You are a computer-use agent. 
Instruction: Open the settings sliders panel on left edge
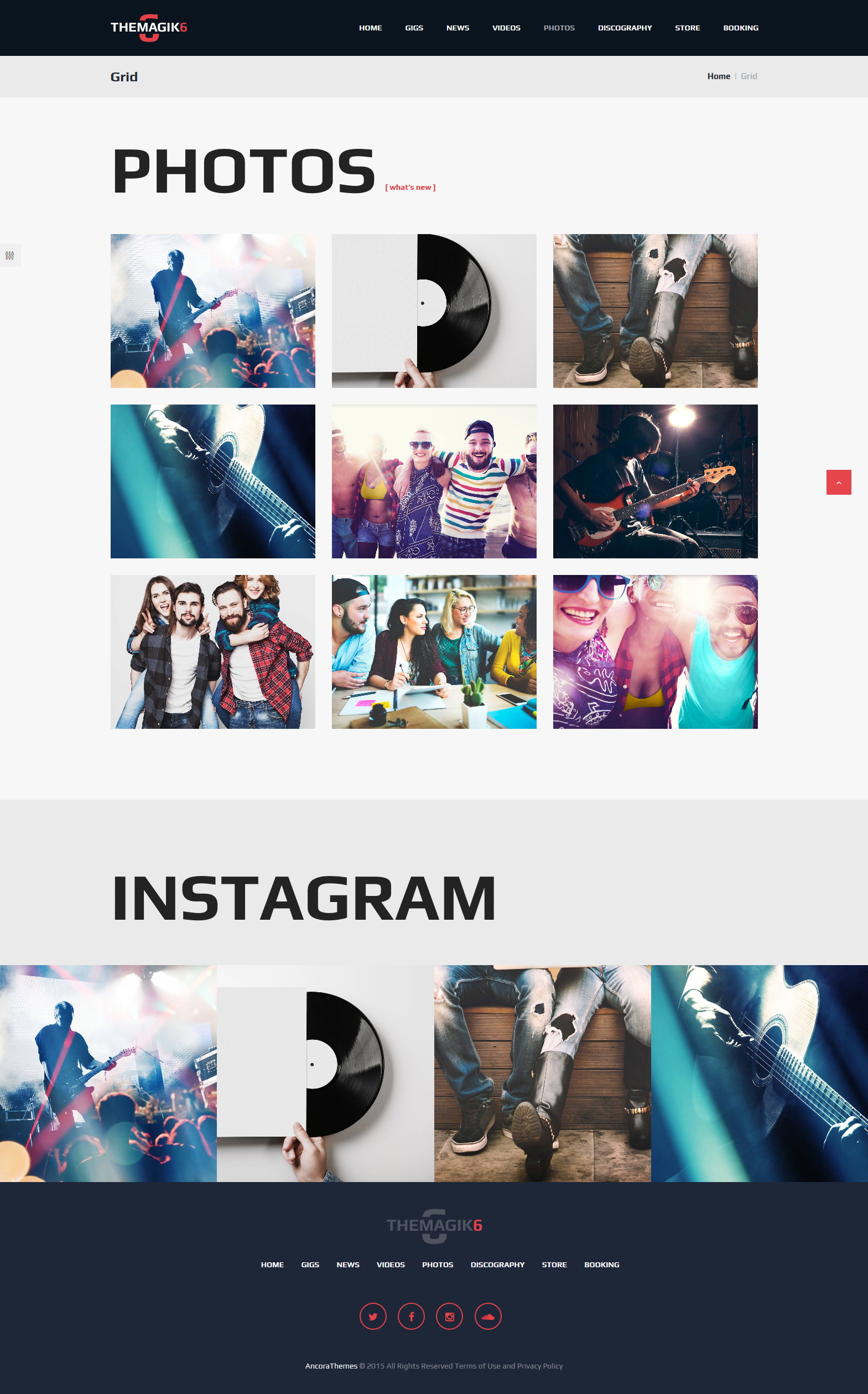[11, 256]
